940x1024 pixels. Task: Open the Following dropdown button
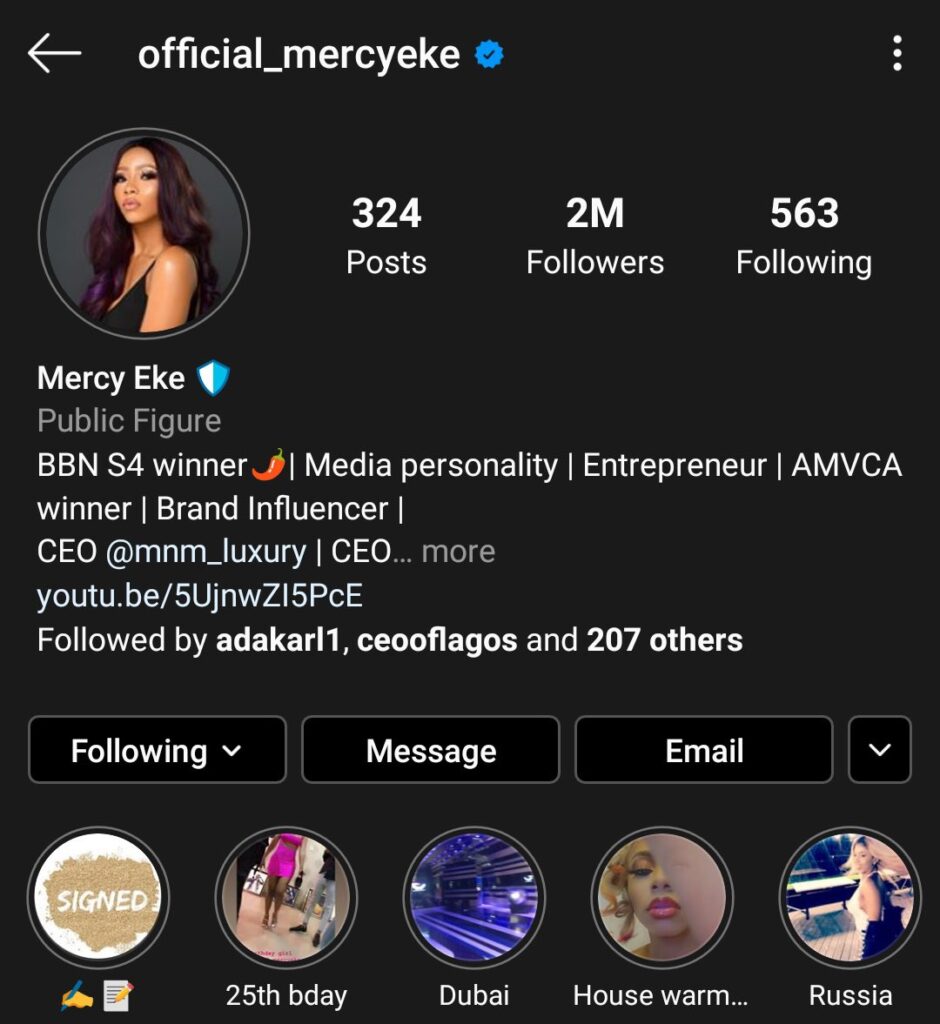coord(157,750)
